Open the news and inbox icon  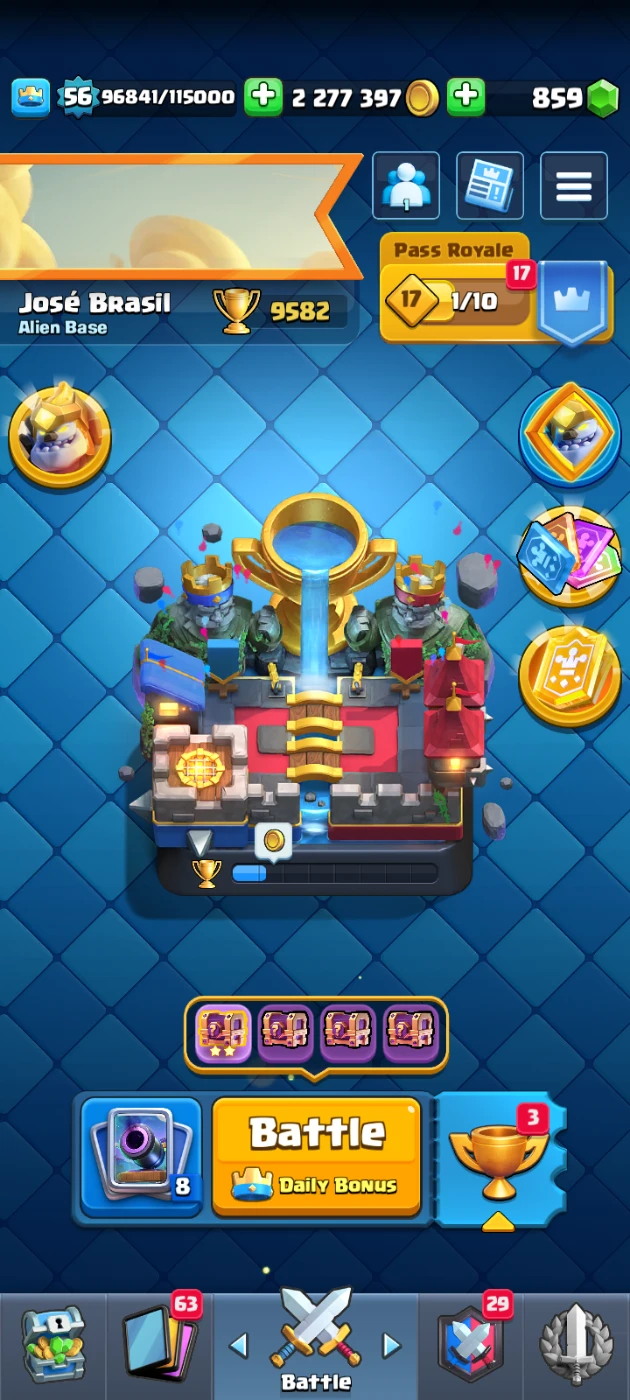[x=490, y=186]
